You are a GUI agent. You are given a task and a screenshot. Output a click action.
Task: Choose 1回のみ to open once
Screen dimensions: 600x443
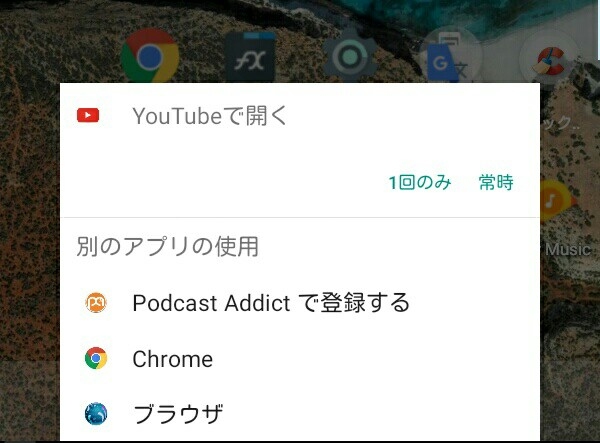point(419,182)
